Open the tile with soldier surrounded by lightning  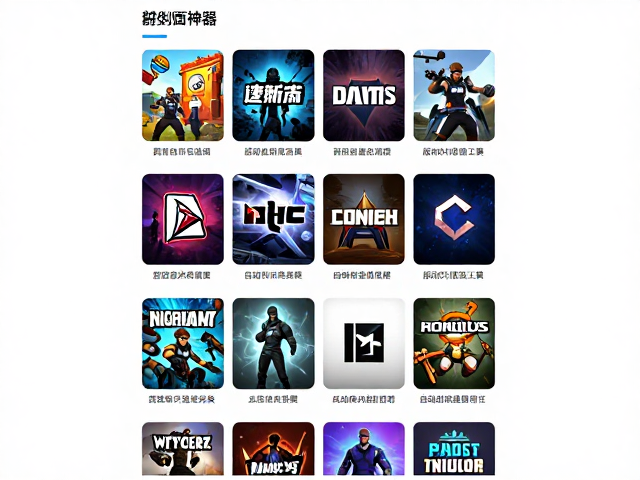[x=273, y=344]
